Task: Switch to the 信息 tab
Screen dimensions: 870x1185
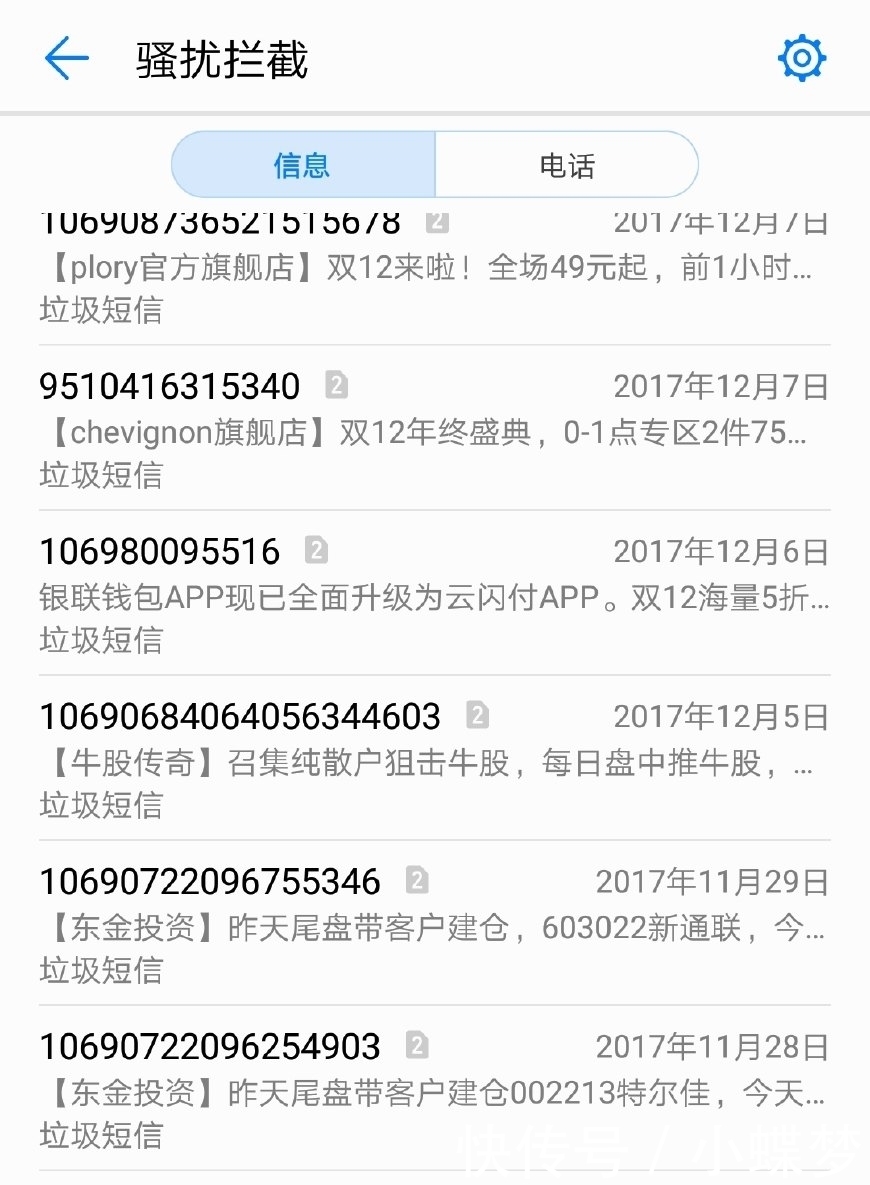Action: [x=303, y=165]
